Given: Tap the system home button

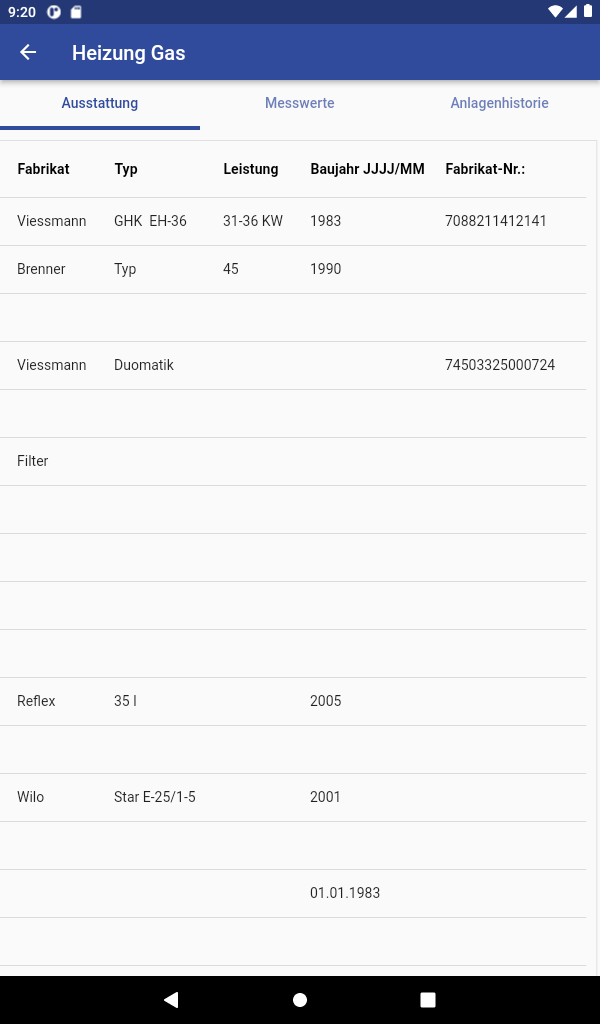Looking at the screenshot, I should [x=300, y=999].
